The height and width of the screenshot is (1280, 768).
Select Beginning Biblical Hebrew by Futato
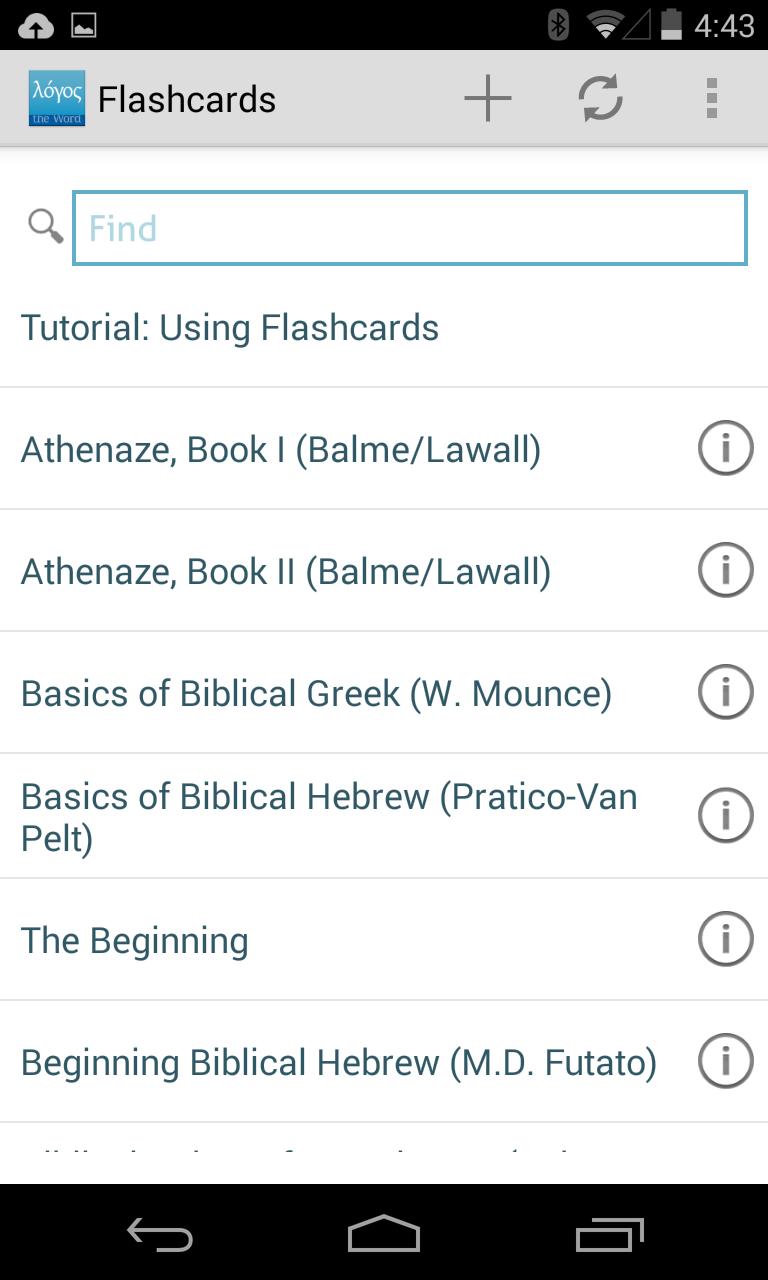[x=337, y=1062]
